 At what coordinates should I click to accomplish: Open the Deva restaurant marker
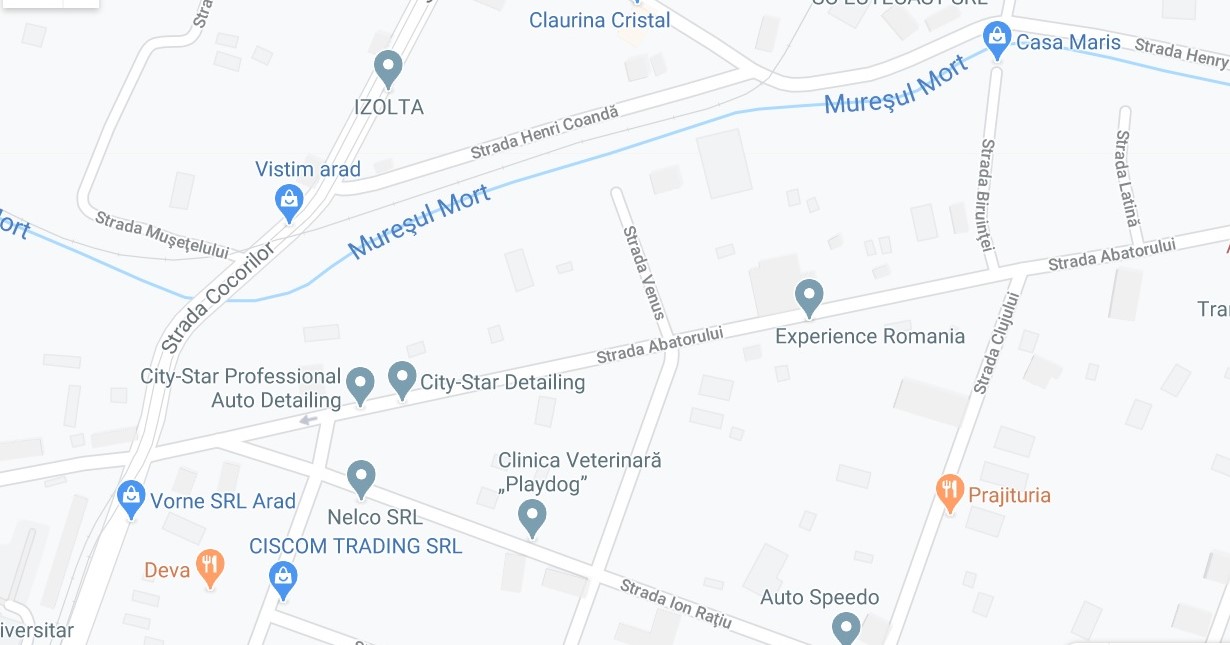click(x=209, y=568)
